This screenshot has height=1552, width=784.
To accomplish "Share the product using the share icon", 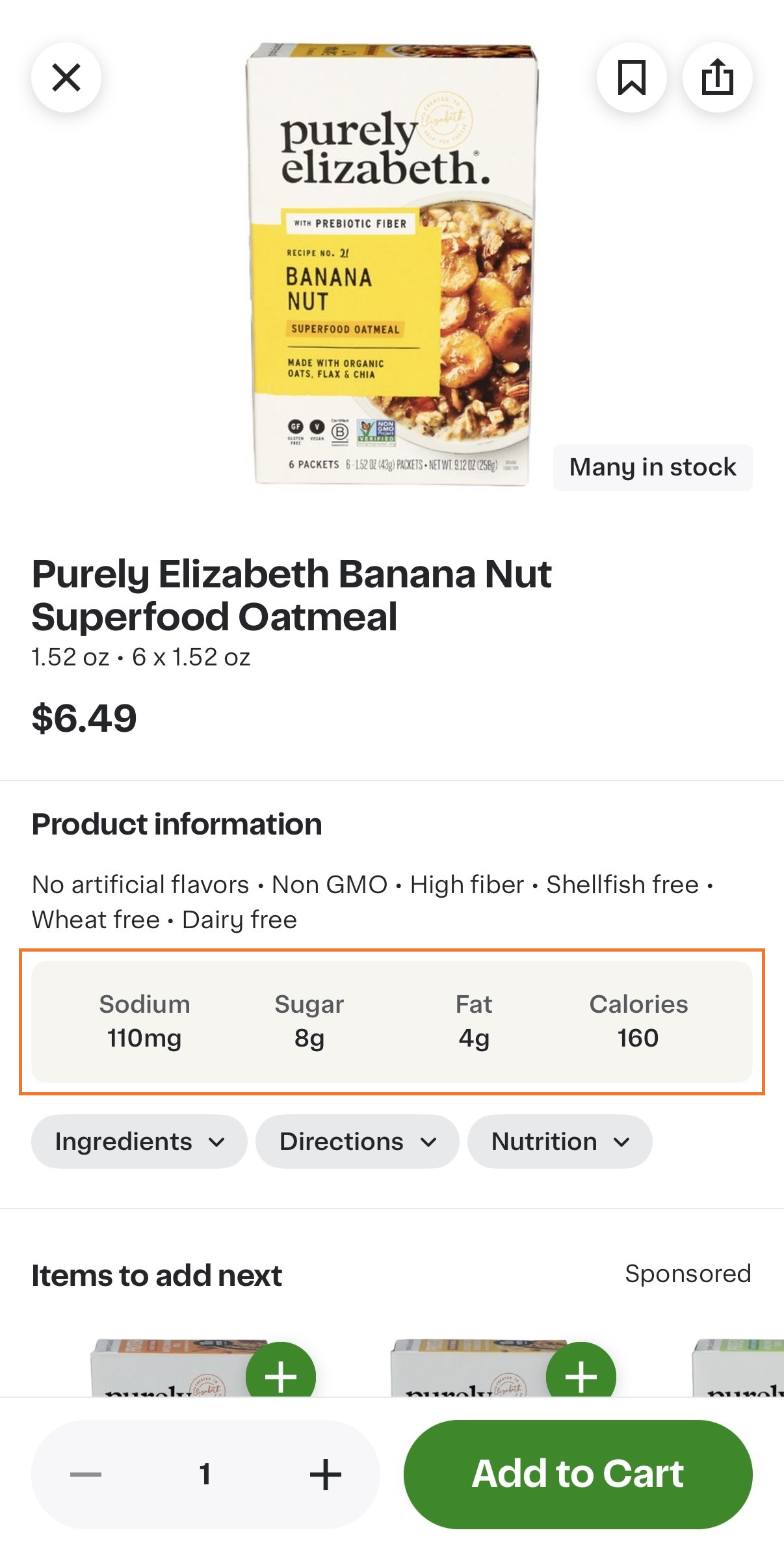I will 716,76.
